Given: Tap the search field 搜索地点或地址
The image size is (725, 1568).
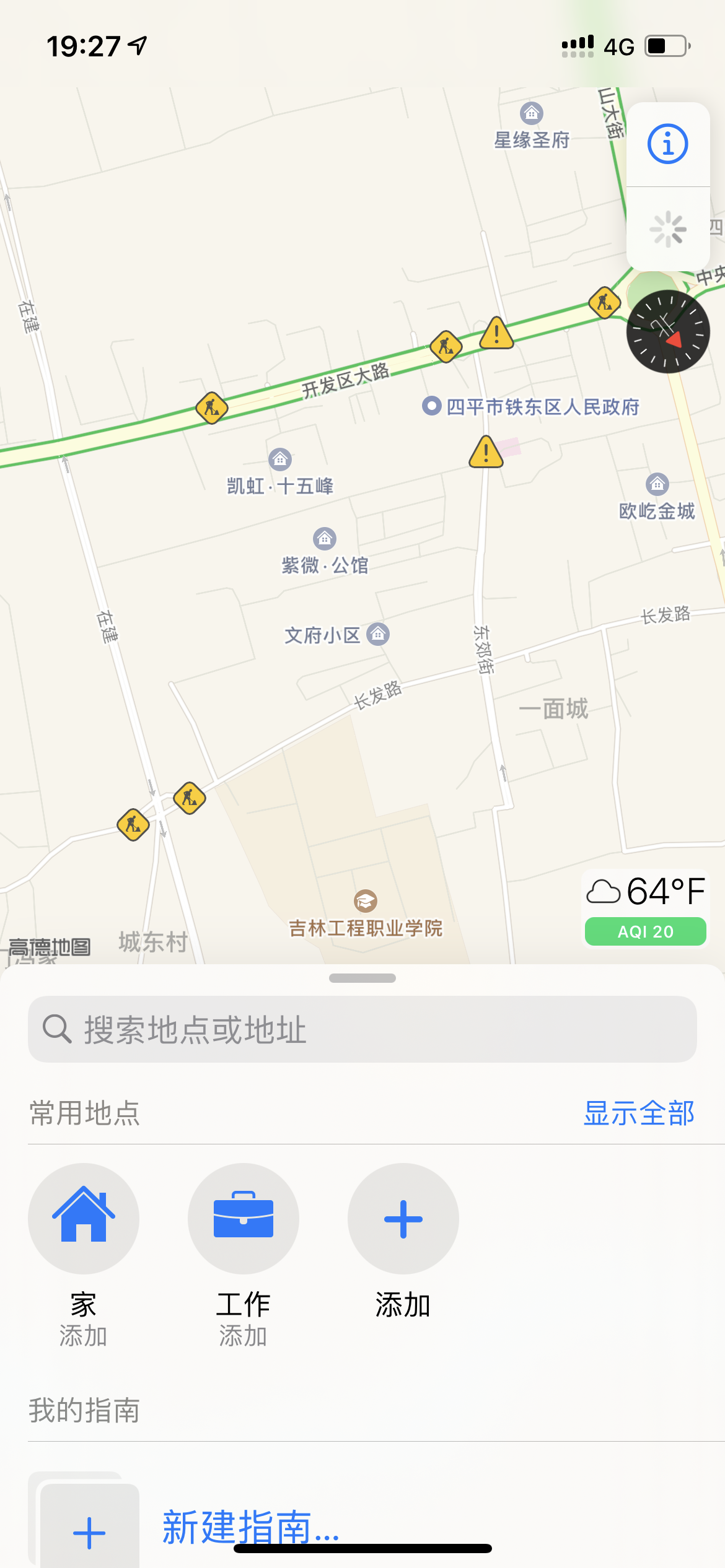Looking at the screenshot, I should (362, 1029).
